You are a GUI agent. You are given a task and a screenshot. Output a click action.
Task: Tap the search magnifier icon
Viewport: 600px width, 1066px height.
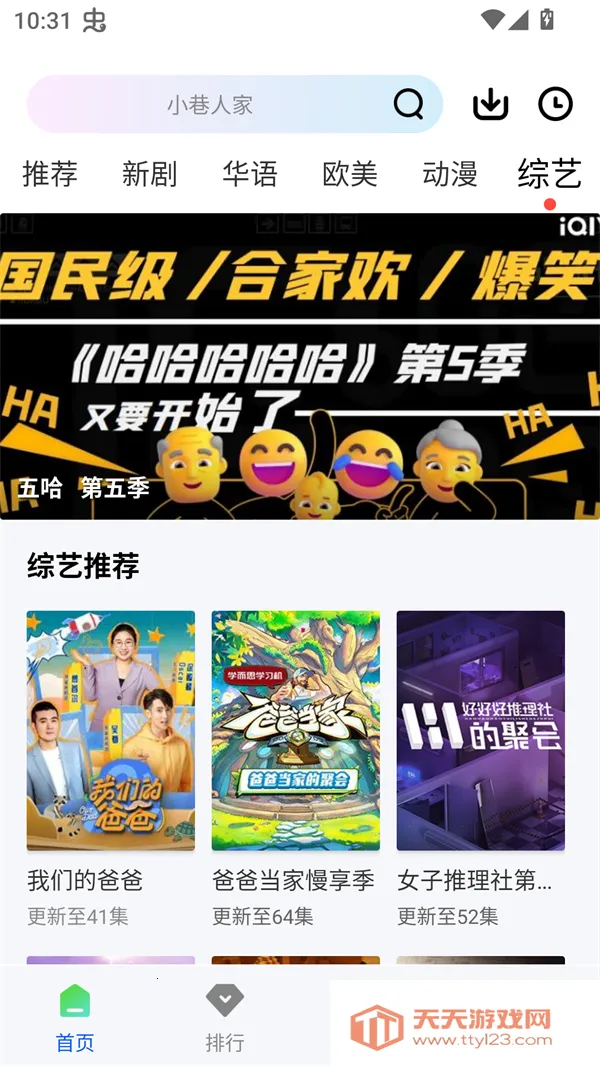(x=408, y=104)
